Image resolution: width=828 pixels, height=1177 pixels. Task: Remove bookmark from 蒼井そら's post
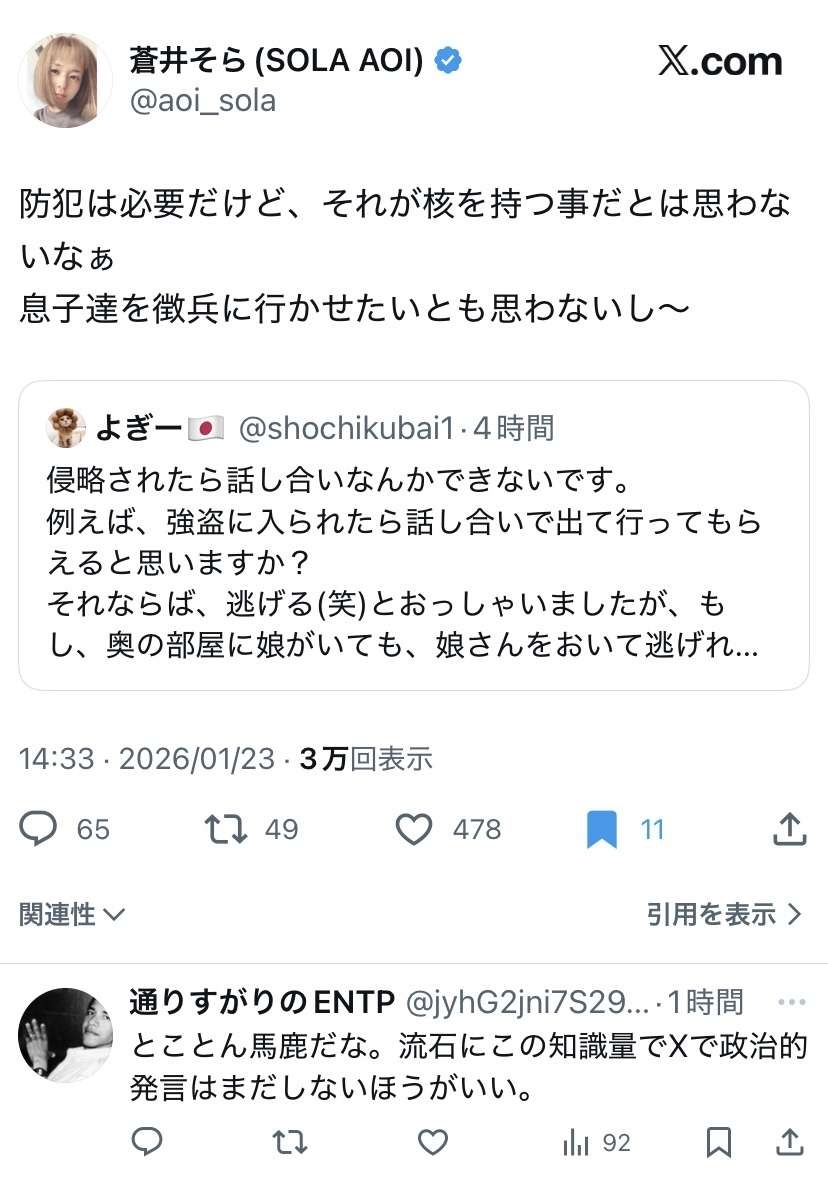[601, 829]
